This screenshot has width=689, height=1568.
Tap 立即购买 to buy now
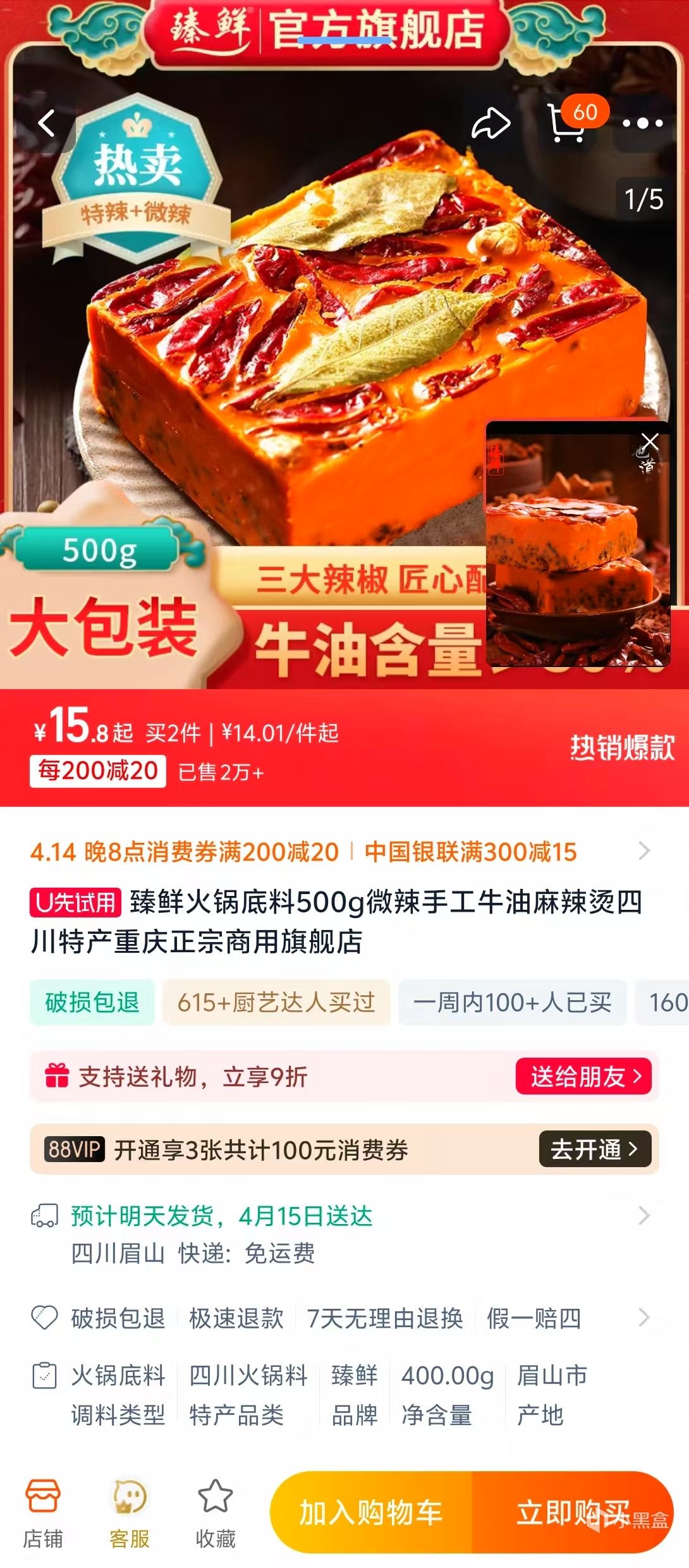tap(573, 1512)
